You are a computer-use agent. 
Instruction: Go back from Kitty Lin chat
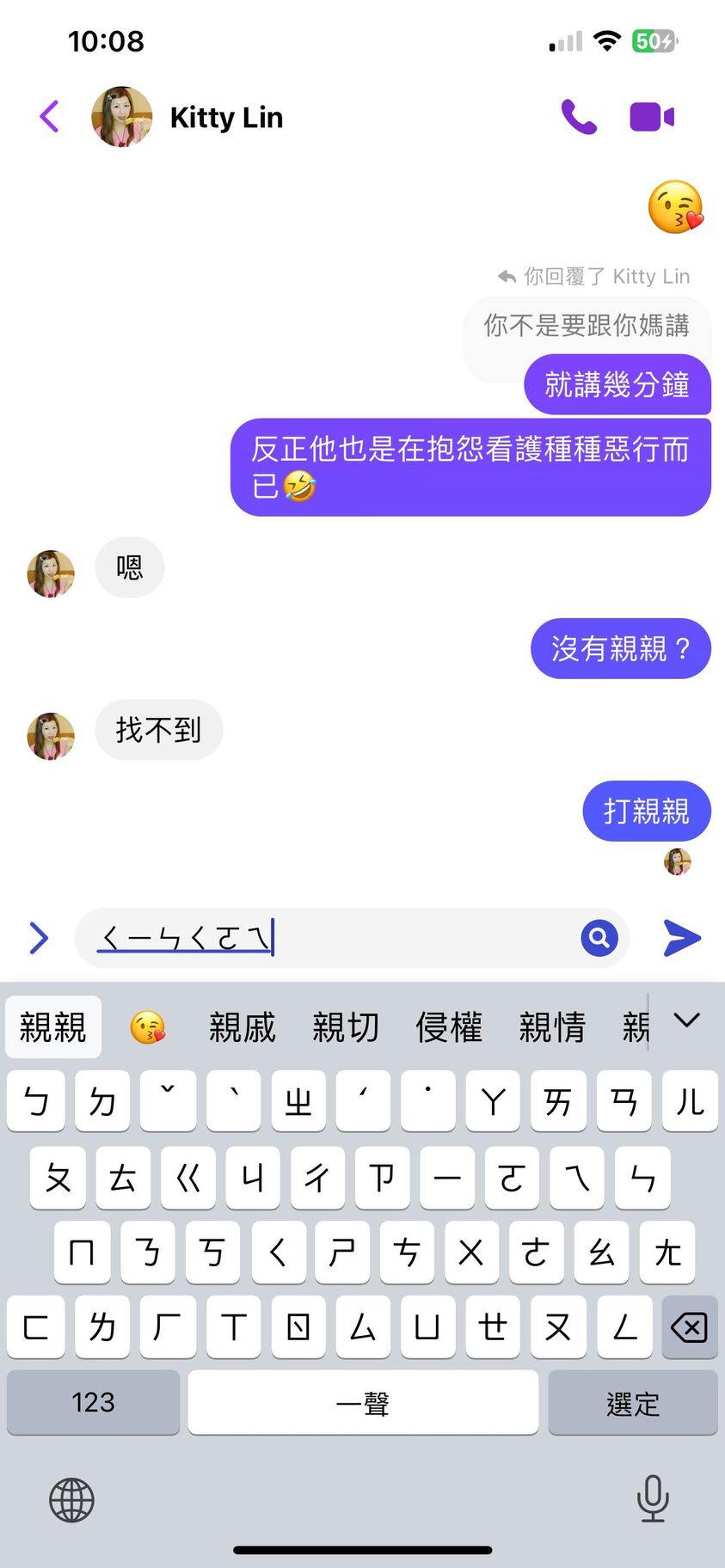click(50, 116)
